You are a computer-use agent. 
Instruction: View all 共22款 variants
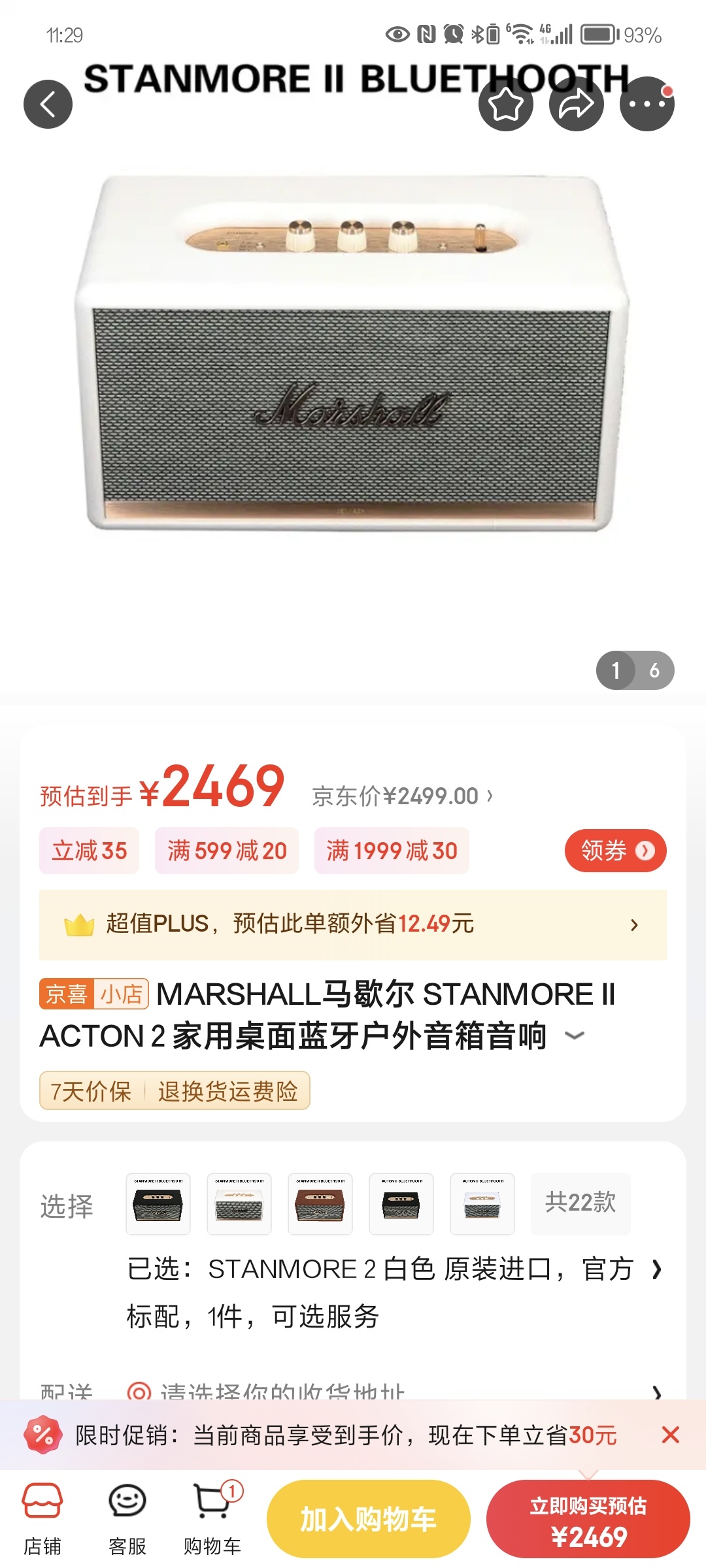point(580,1203)
